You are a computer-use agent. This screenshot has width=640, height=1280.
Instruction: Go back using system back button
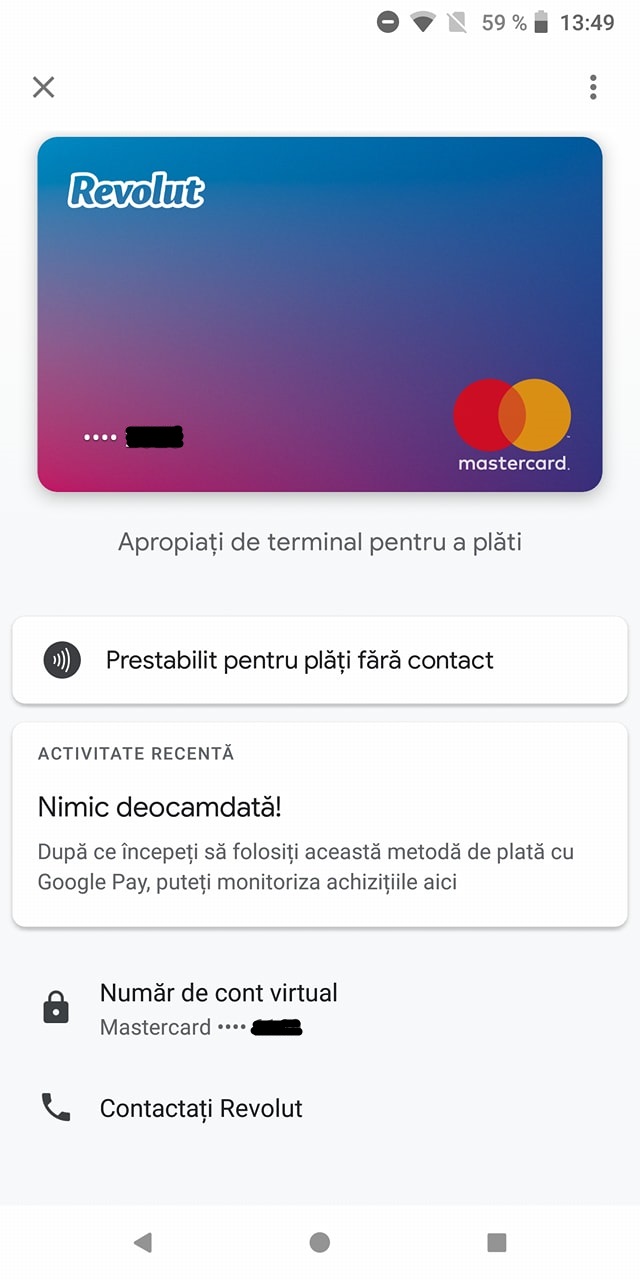143,1242
